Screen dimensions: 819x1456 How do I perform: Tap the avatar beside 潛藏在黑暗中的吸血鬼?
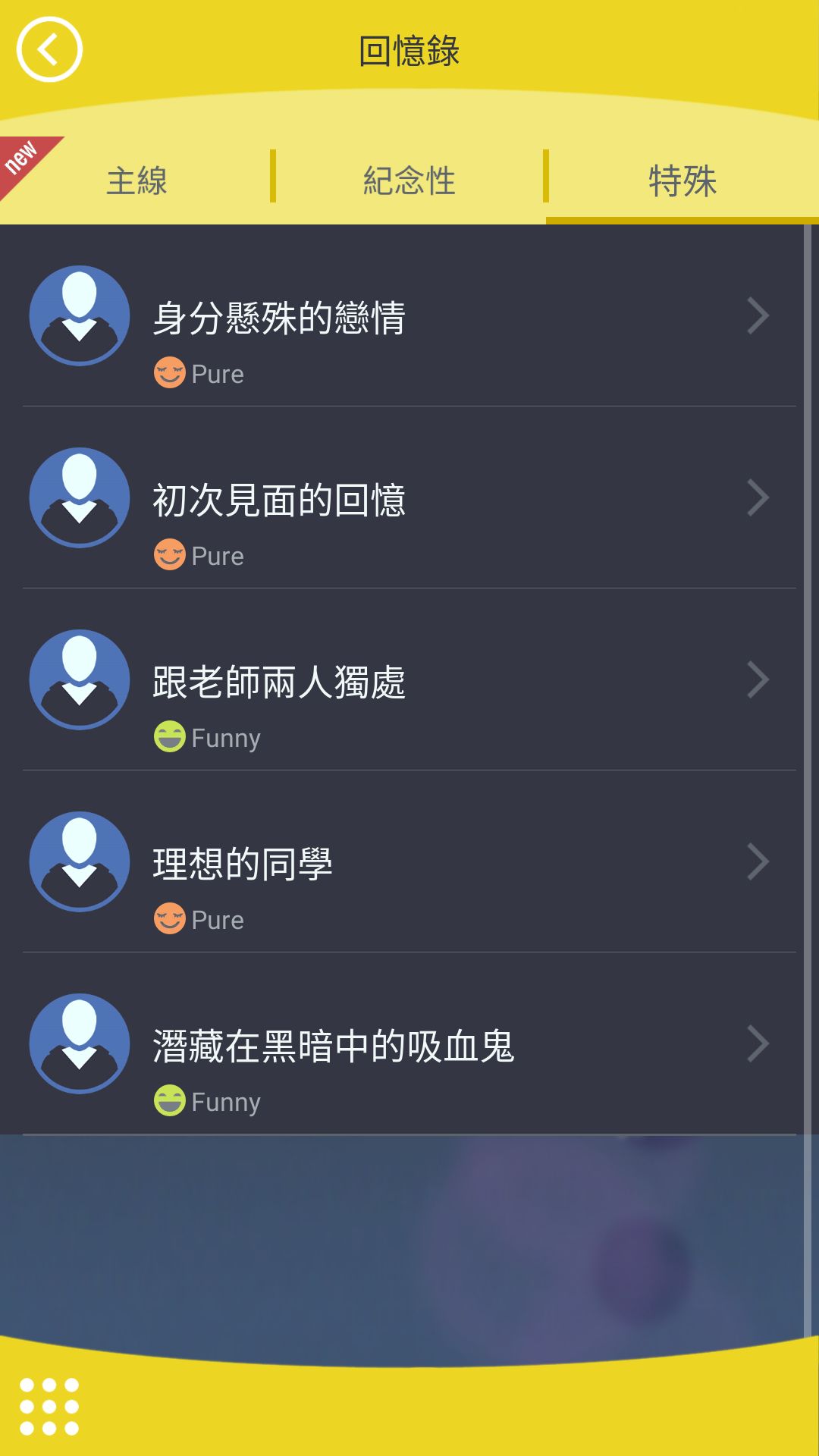(x=80, y=1044)
